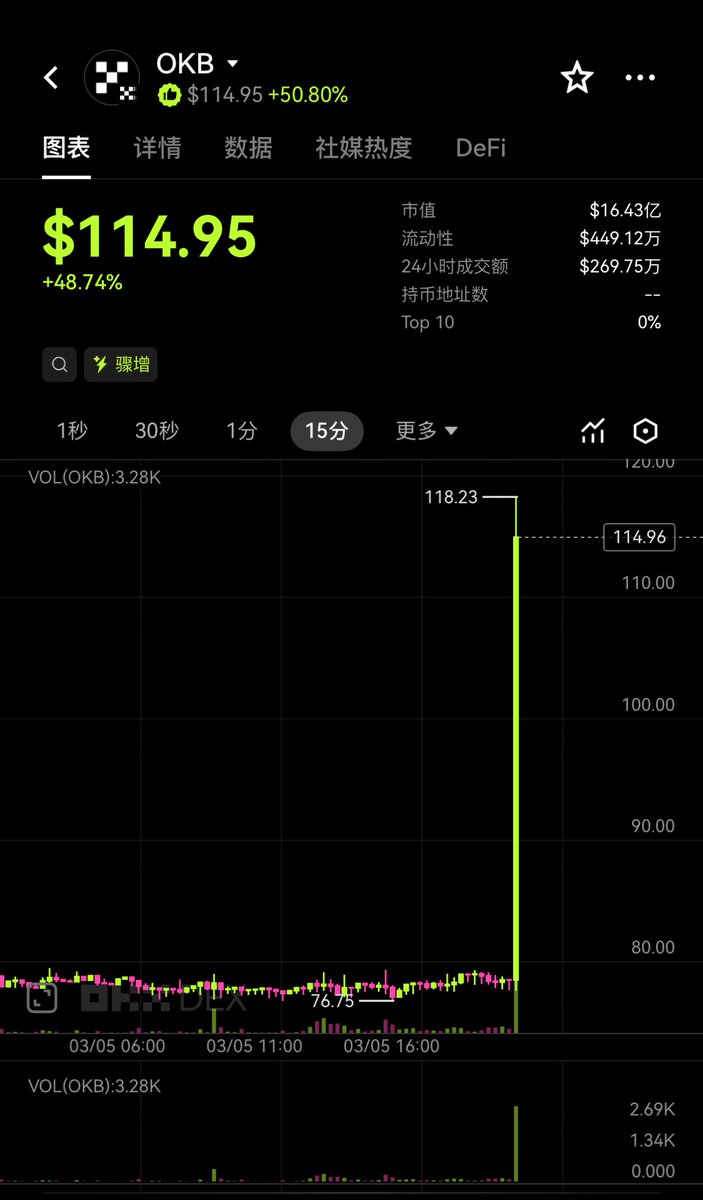
Task: Tap the magnifier search button
Action: 59,365
